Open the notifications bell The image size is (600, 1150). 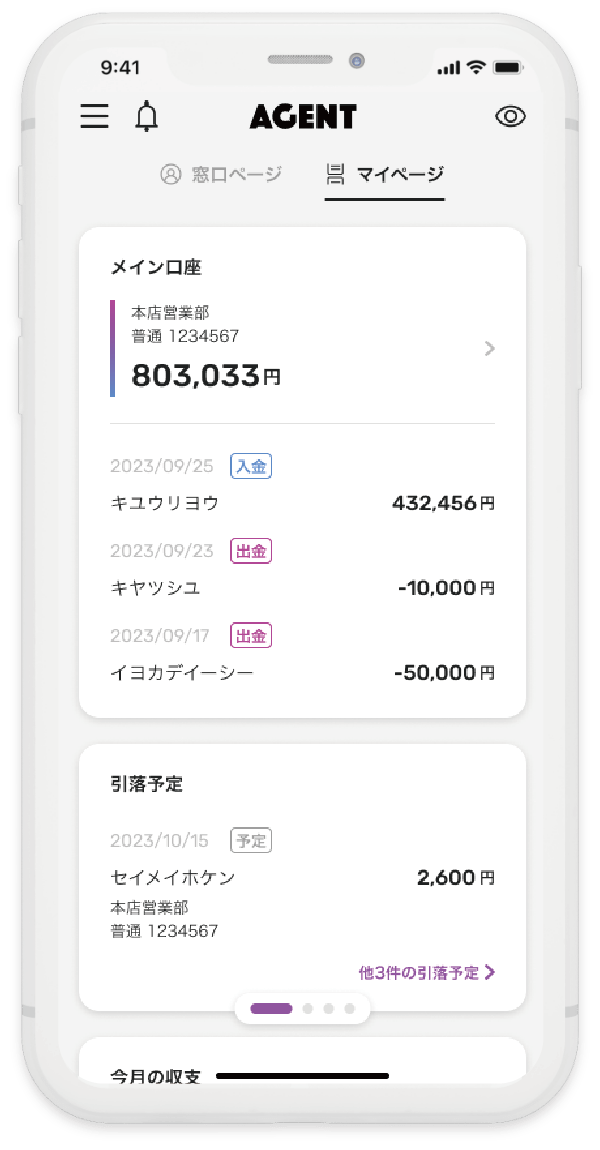pos(147,117)
